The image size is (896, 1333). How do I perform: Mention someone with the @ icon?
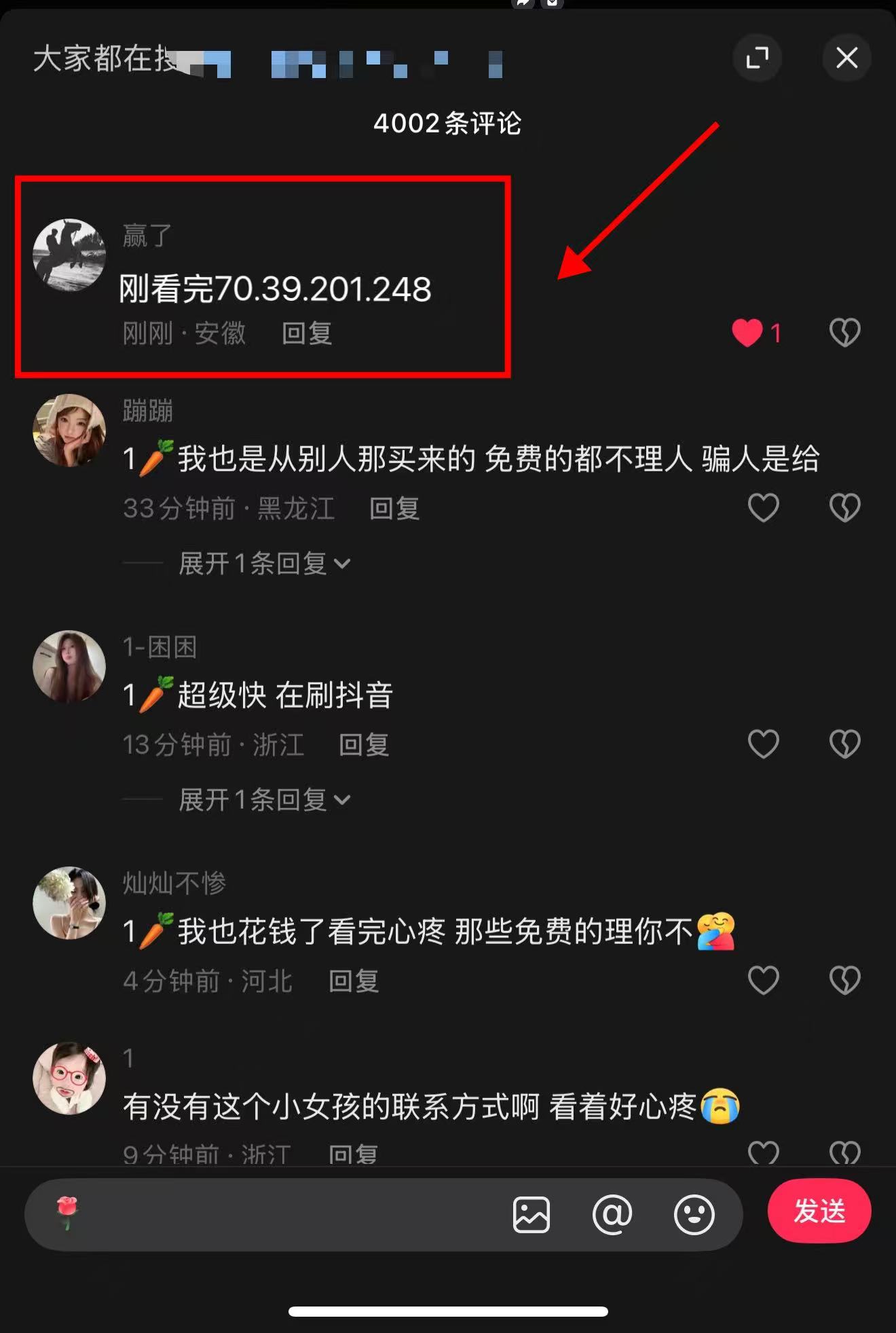coord(612,1214)
